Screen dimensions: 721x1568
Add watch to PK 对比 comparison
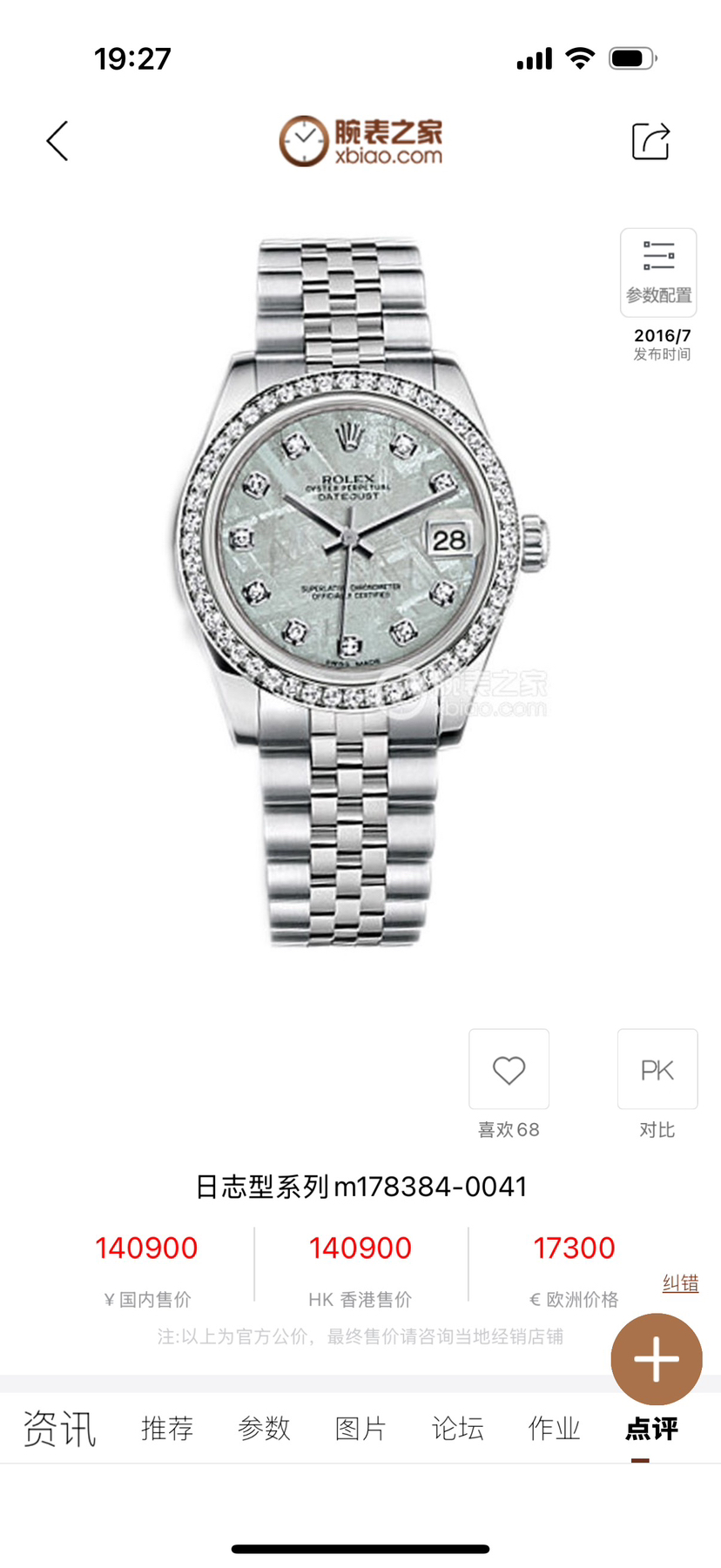tap(657, 1069)
